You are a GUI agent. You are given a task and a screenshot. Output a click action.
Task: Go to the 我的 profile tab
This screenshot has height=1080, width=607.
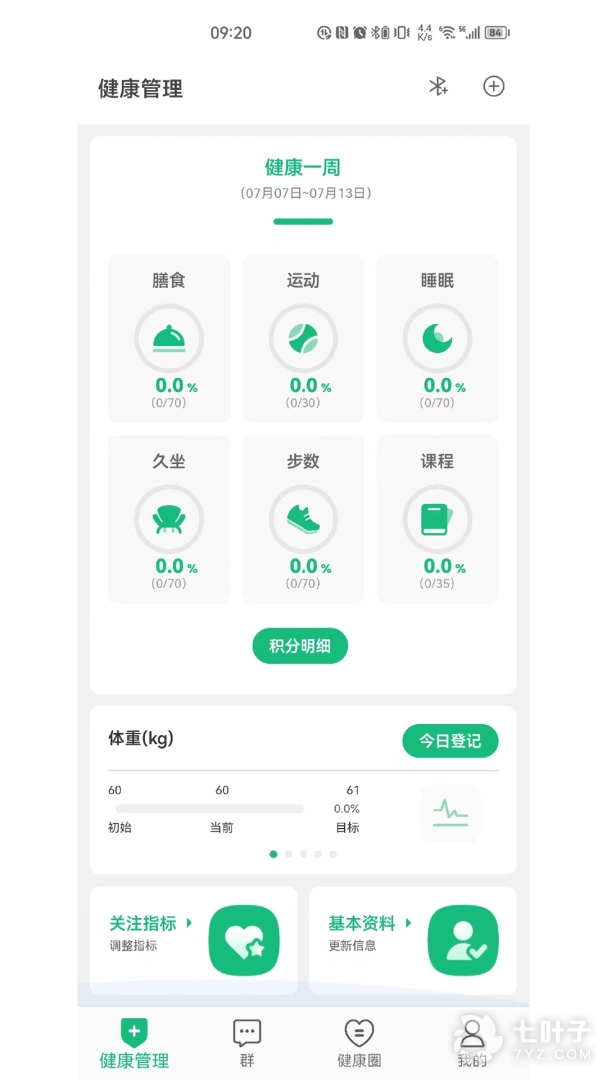coord(472,1042)
